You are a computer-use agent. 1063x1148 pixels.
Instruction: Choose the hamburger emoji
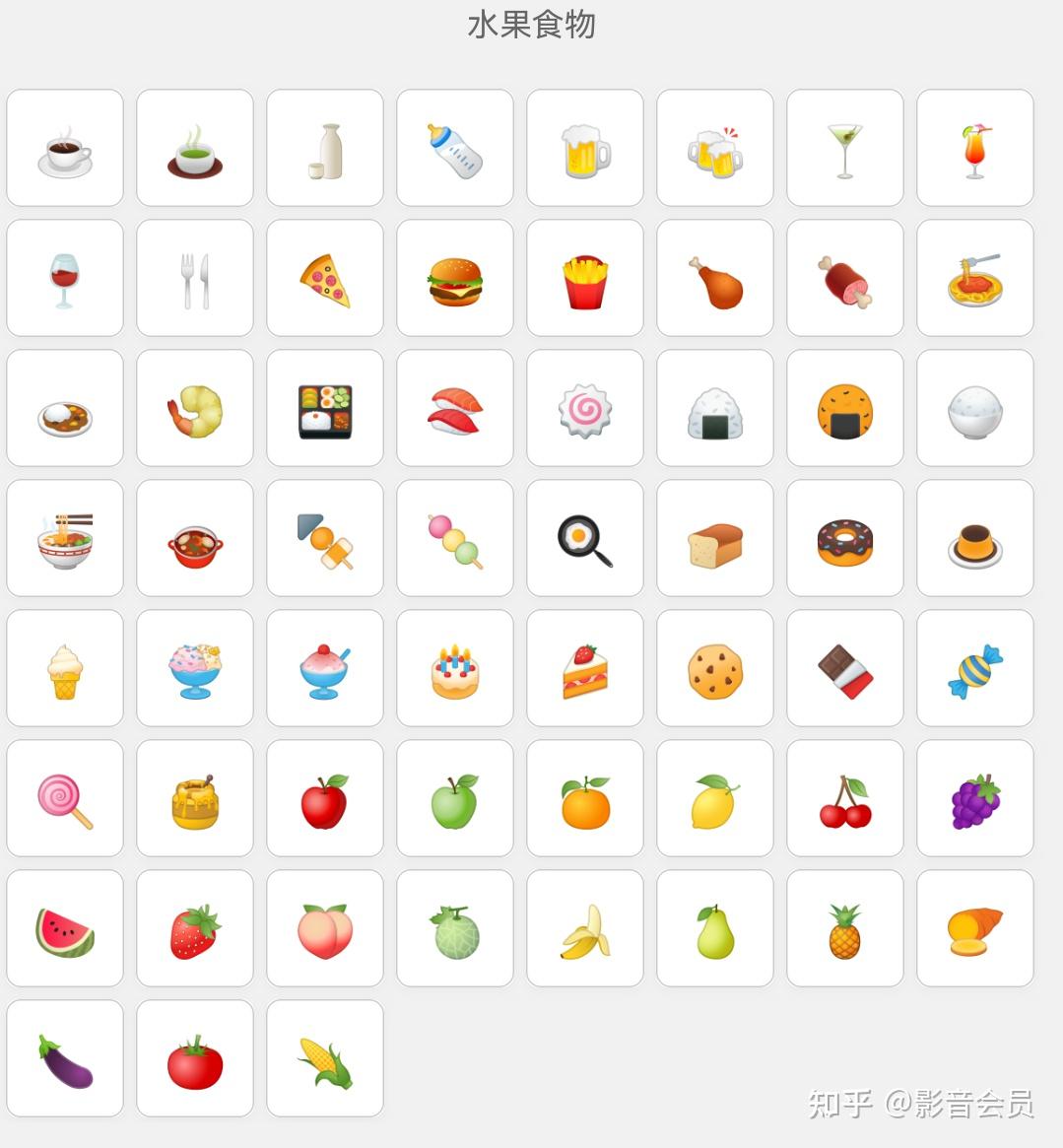click(455, 279)
